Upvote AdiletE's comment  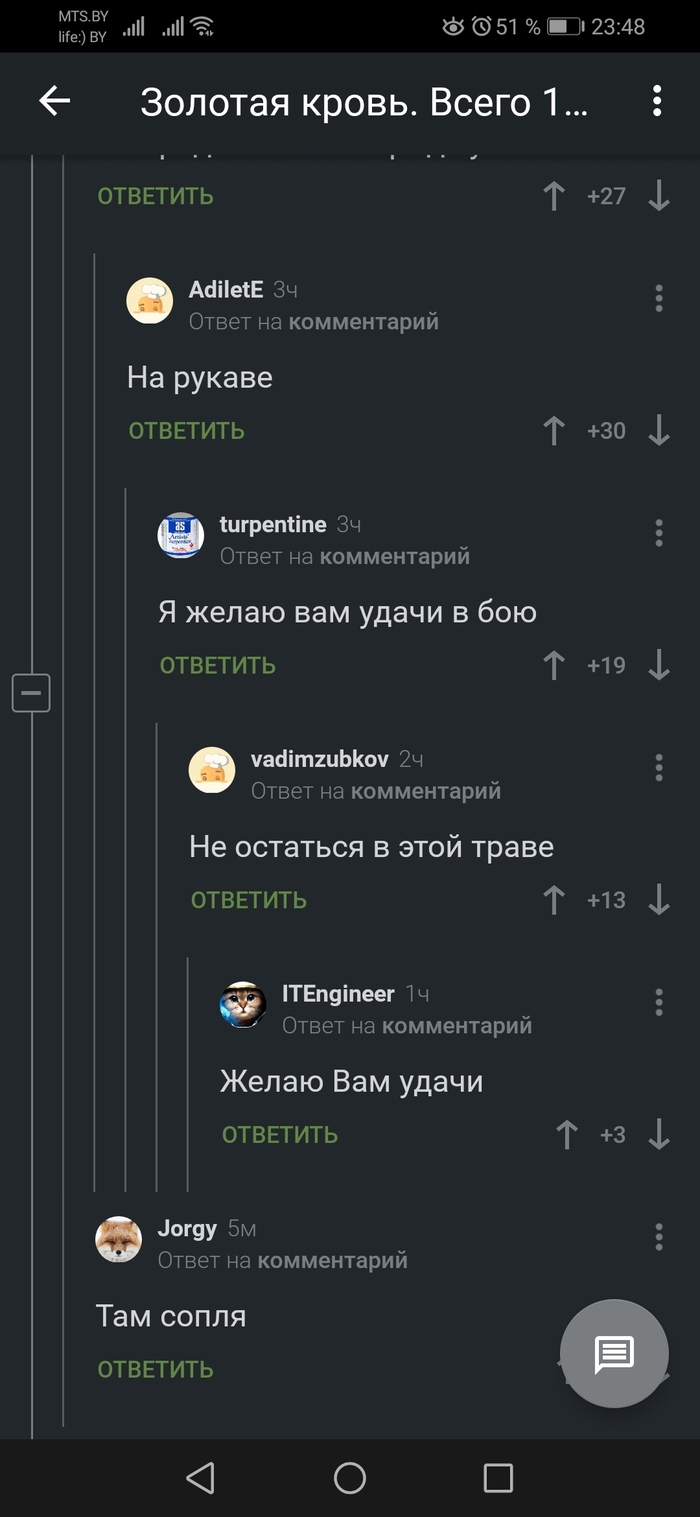554,431
